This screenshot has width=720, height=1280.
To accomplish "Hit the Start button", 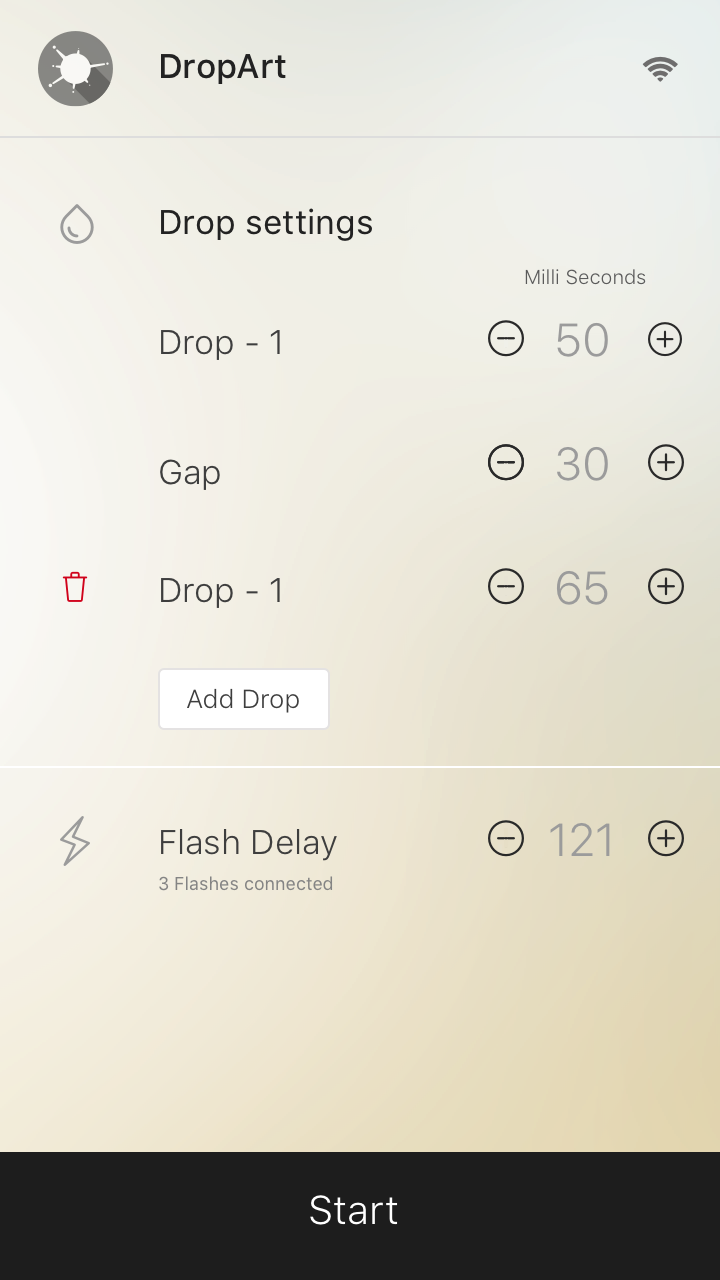I will click(x=360, y=1216).
